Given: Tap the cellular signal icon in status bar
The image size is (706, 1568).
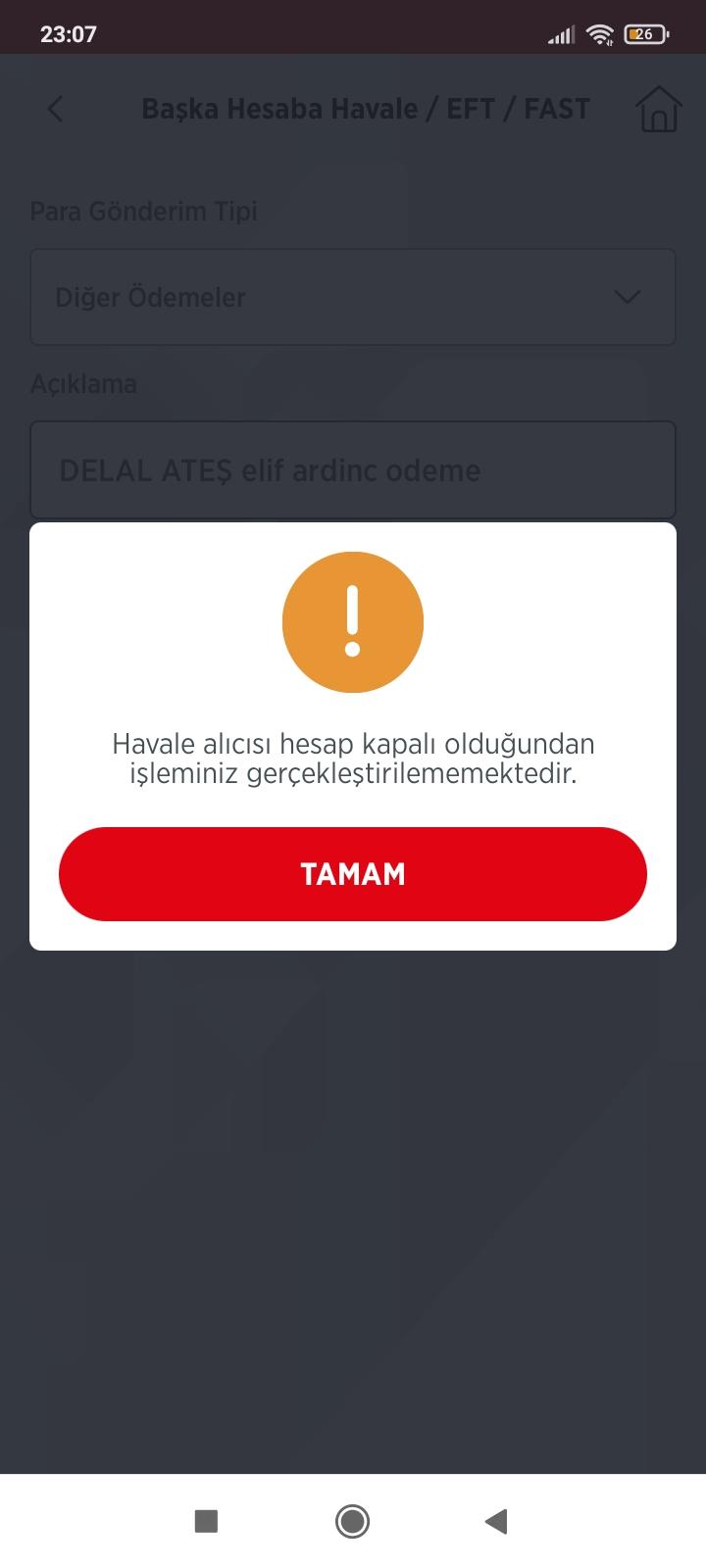Looking at the screenshot, I should coord(561,33).
